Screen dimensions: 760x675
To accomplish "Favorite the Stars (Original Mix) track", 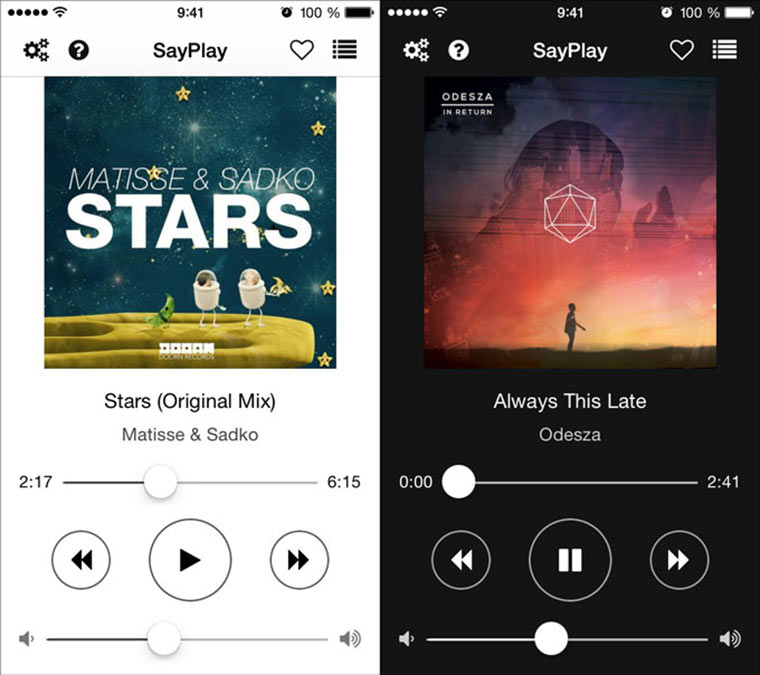I will pyautogui.click(x=301, y=50).
